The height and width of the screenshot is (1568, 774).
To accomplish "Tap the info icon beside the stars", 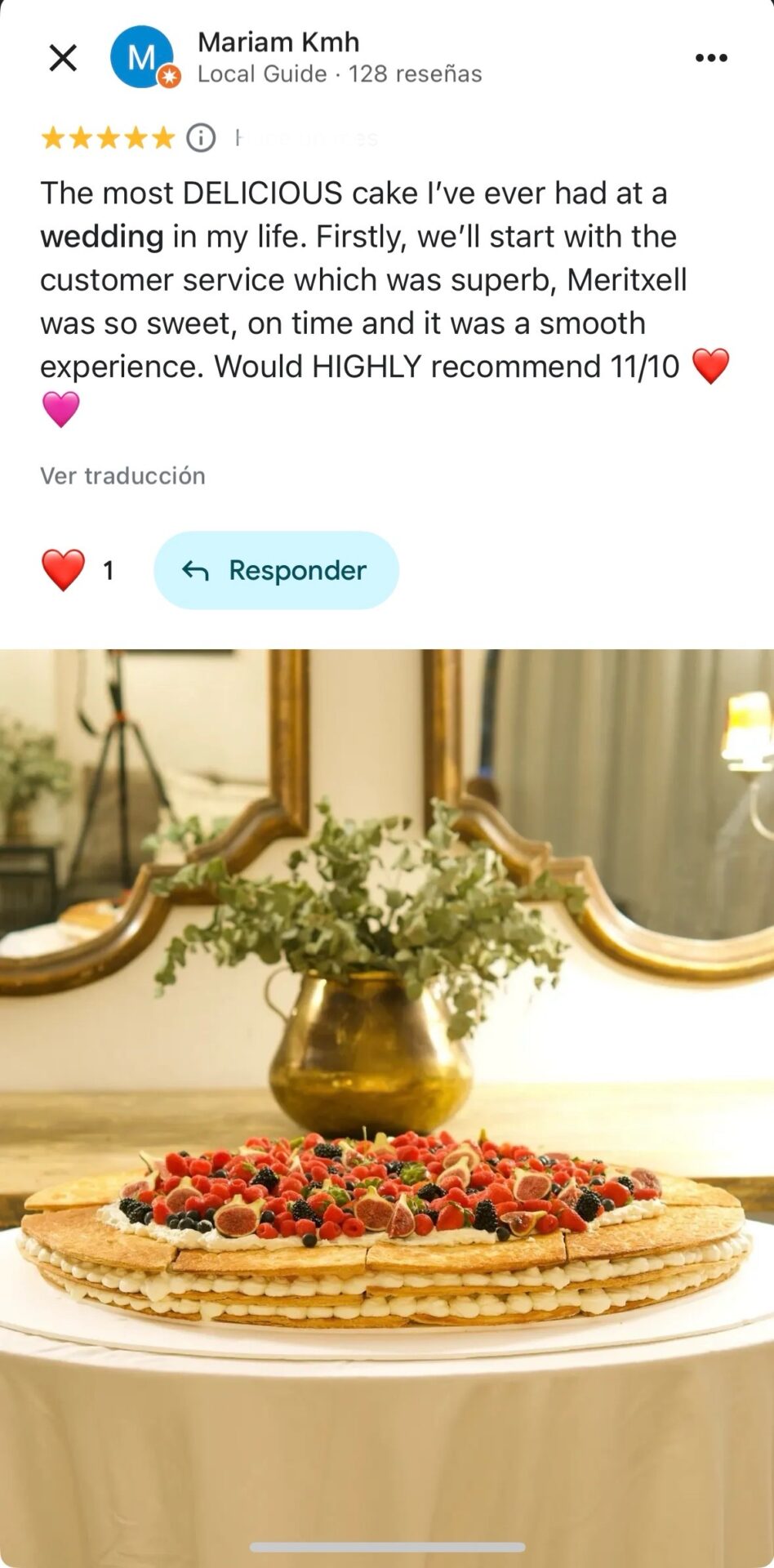I will (x=201, y=138).
